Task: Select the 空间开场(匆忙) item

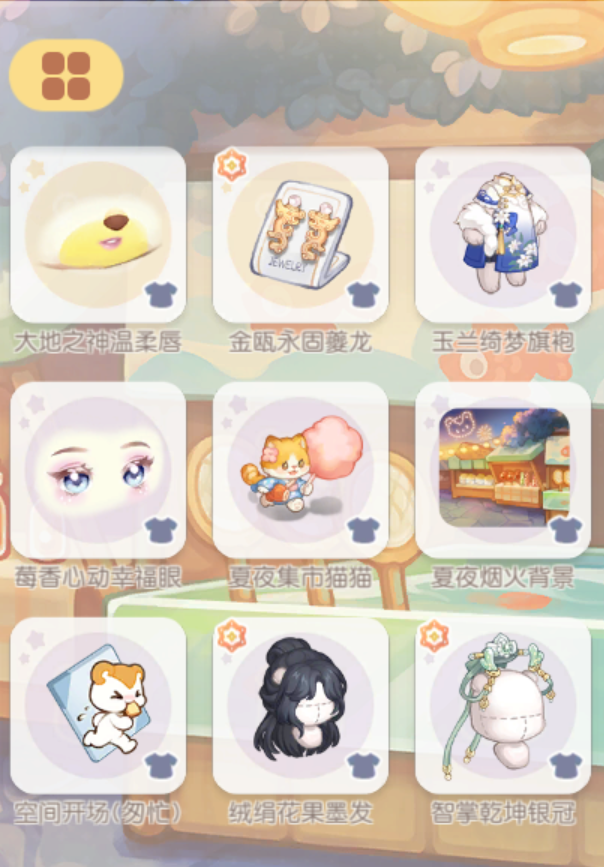Action: click(x=97, y=705)
